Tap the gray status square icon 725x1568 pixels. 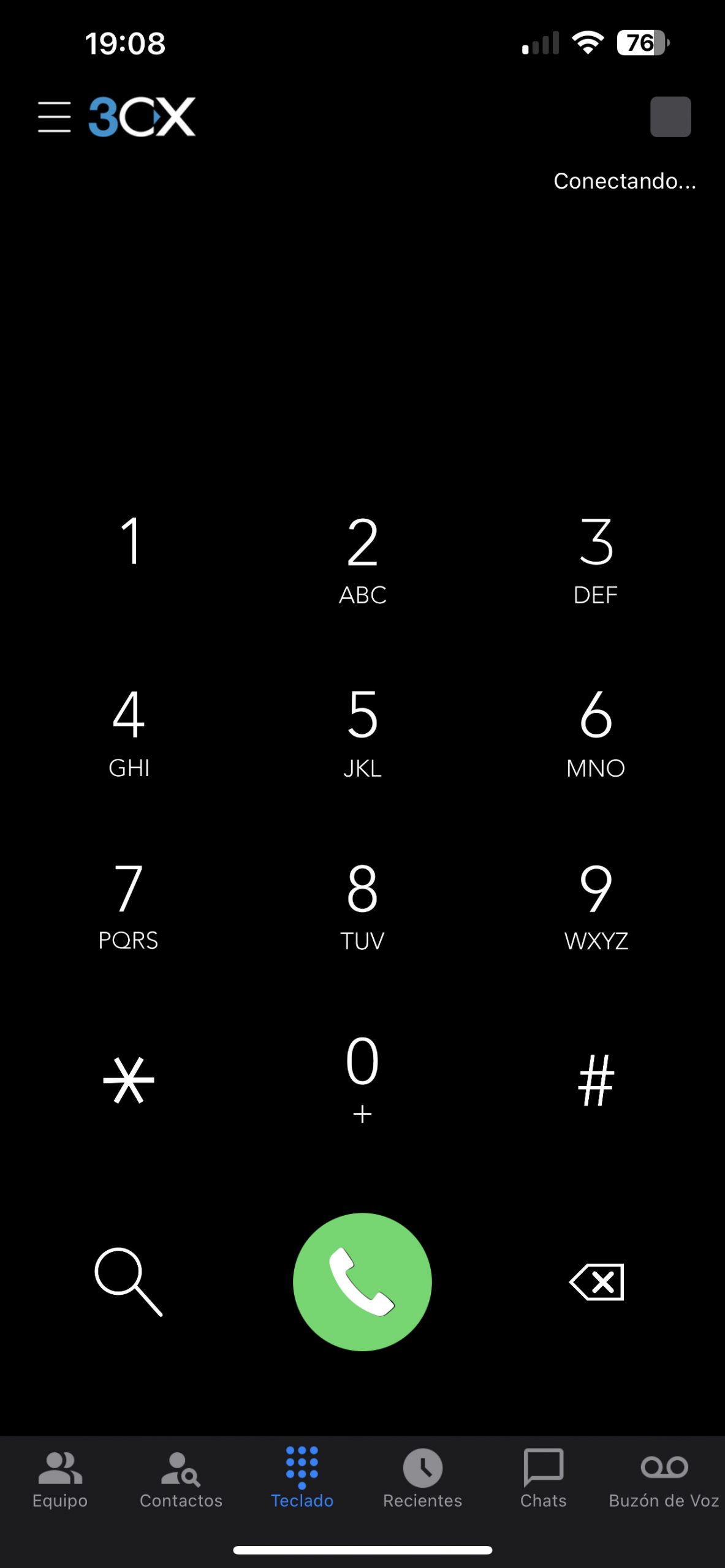pyautogui.click(x=670, y=116)
